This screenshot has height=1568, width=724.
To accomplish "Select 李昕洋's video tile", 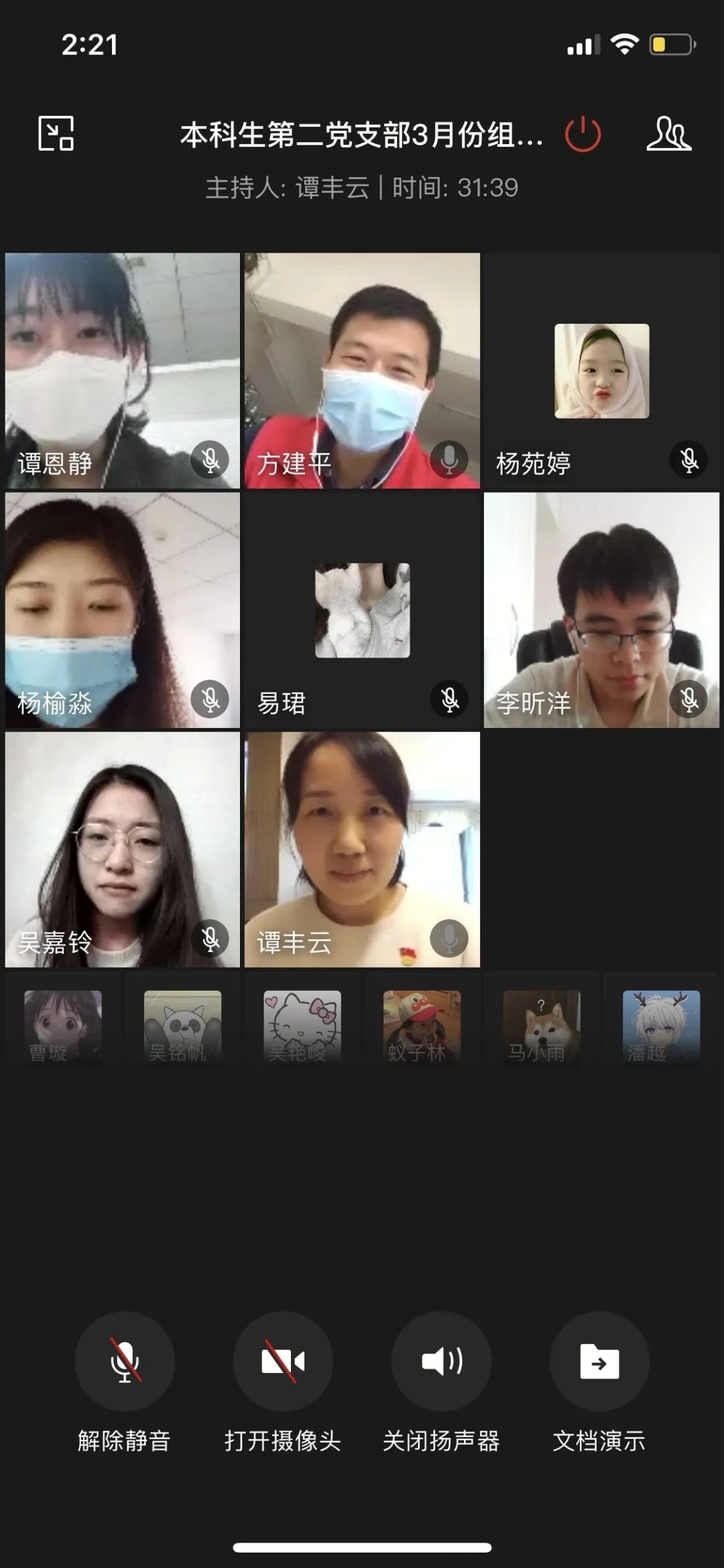I will pyautogui.click(x=601, y=610).
